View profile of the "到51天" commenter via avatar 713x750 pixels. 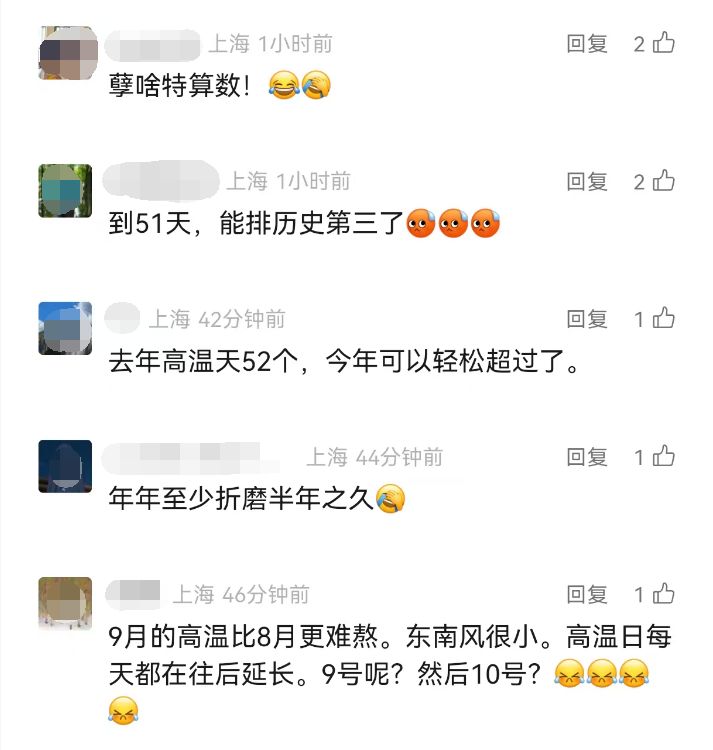pos(66,191)
